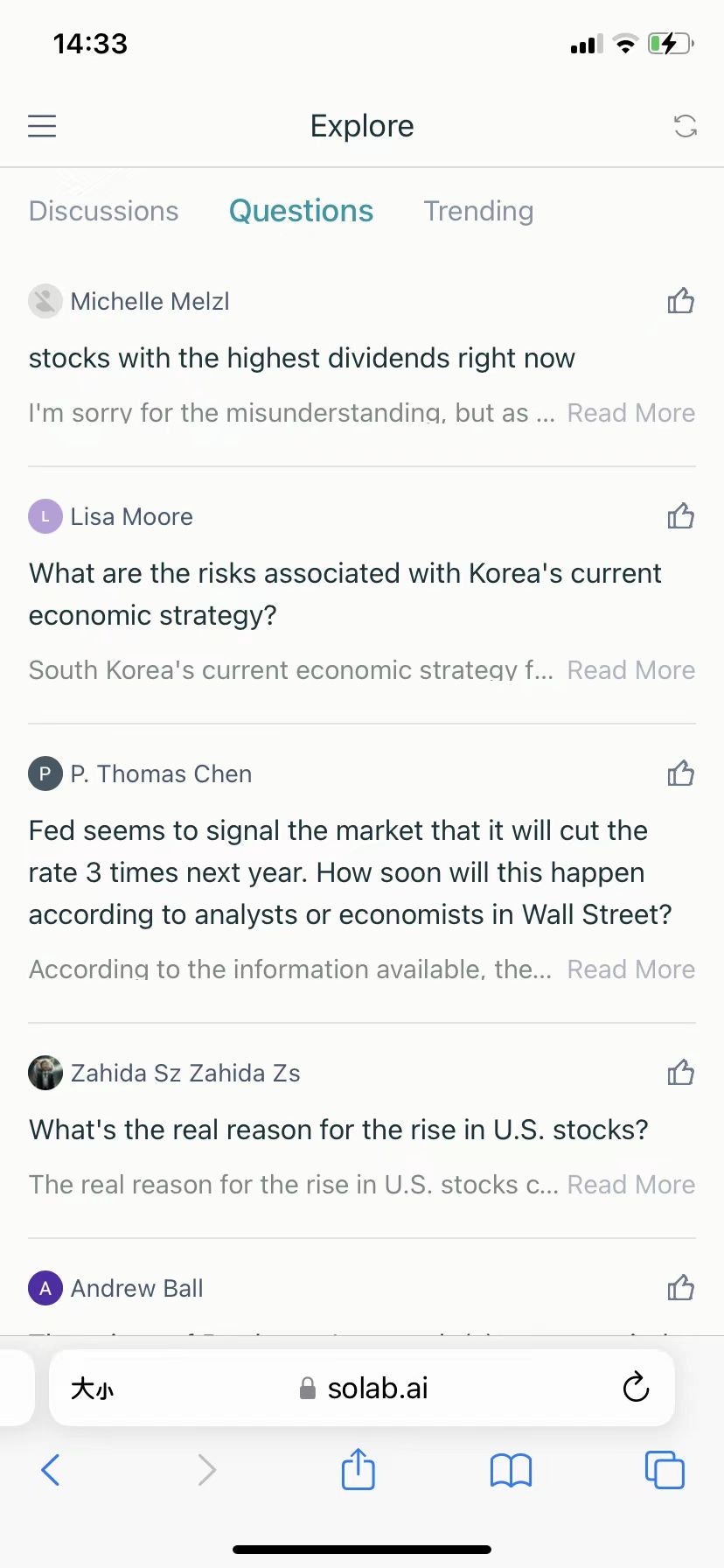This screenshot has width=724, height=1568.
Task: Like Andrew Ball's question
Action: [x=680, y=1288]
